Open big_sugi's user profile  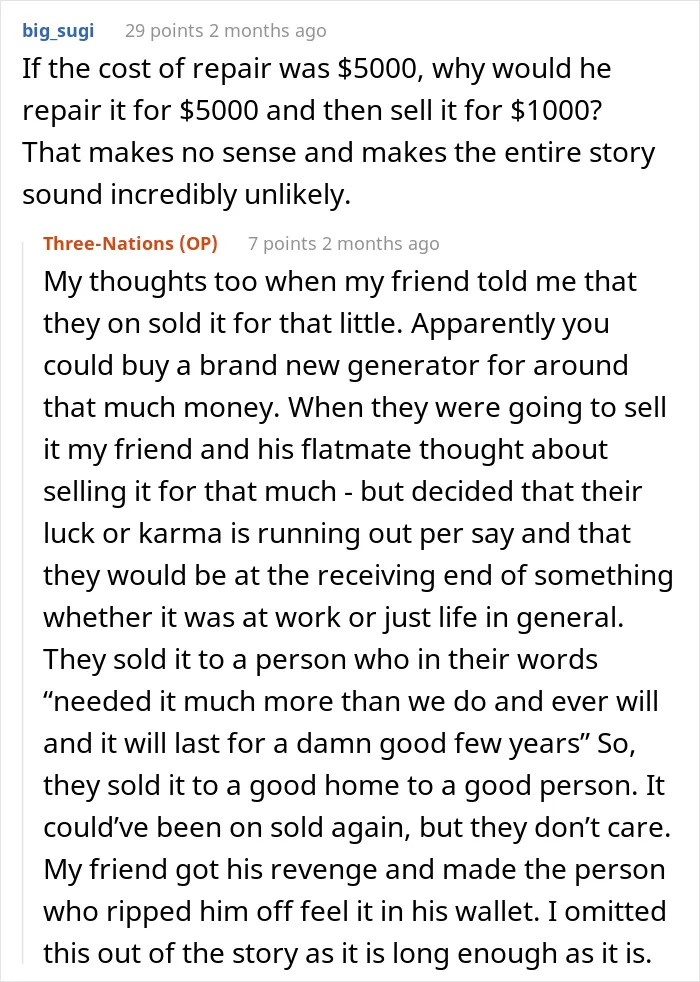[x=58, y=31]
